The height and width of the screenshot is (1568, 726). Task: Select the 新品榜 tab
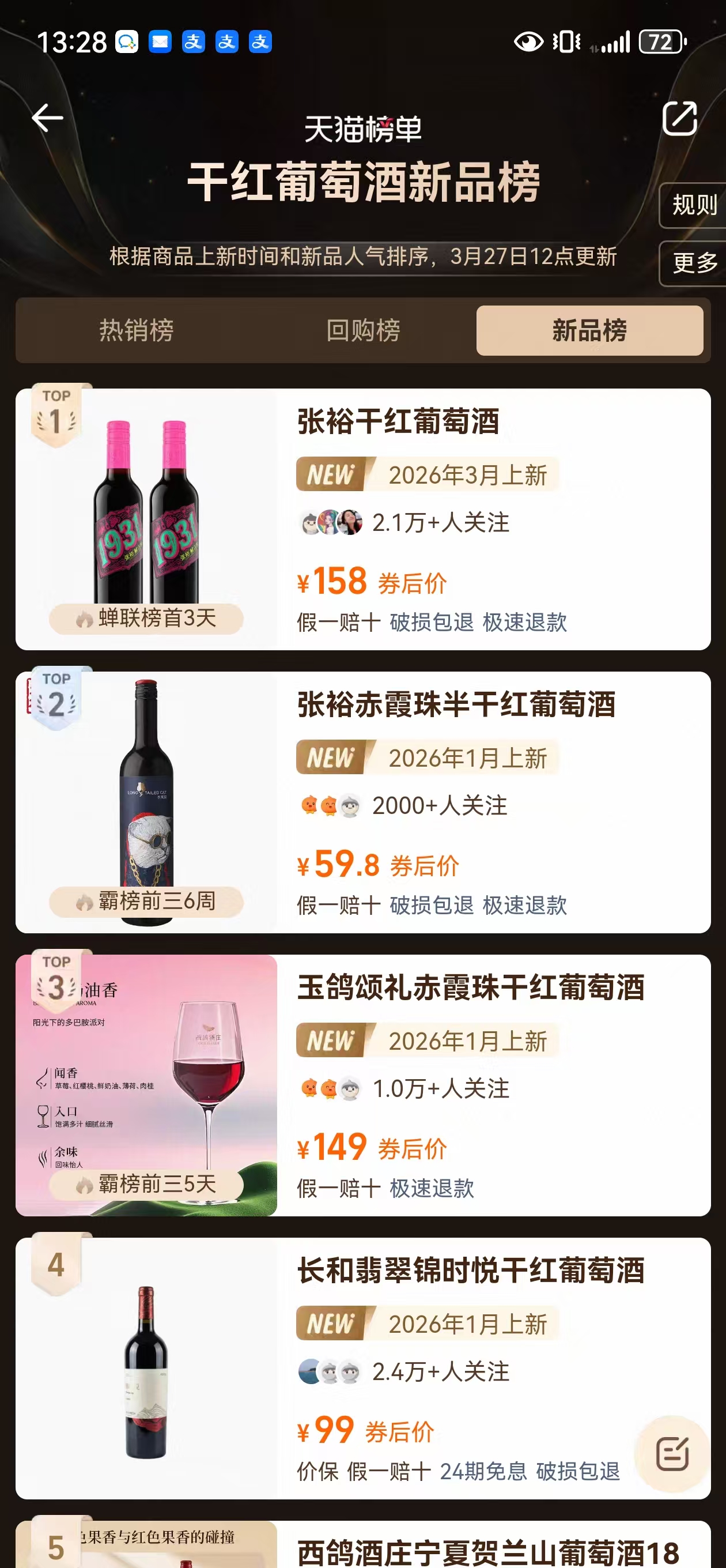pyautogui.click(x=589, y=330)
